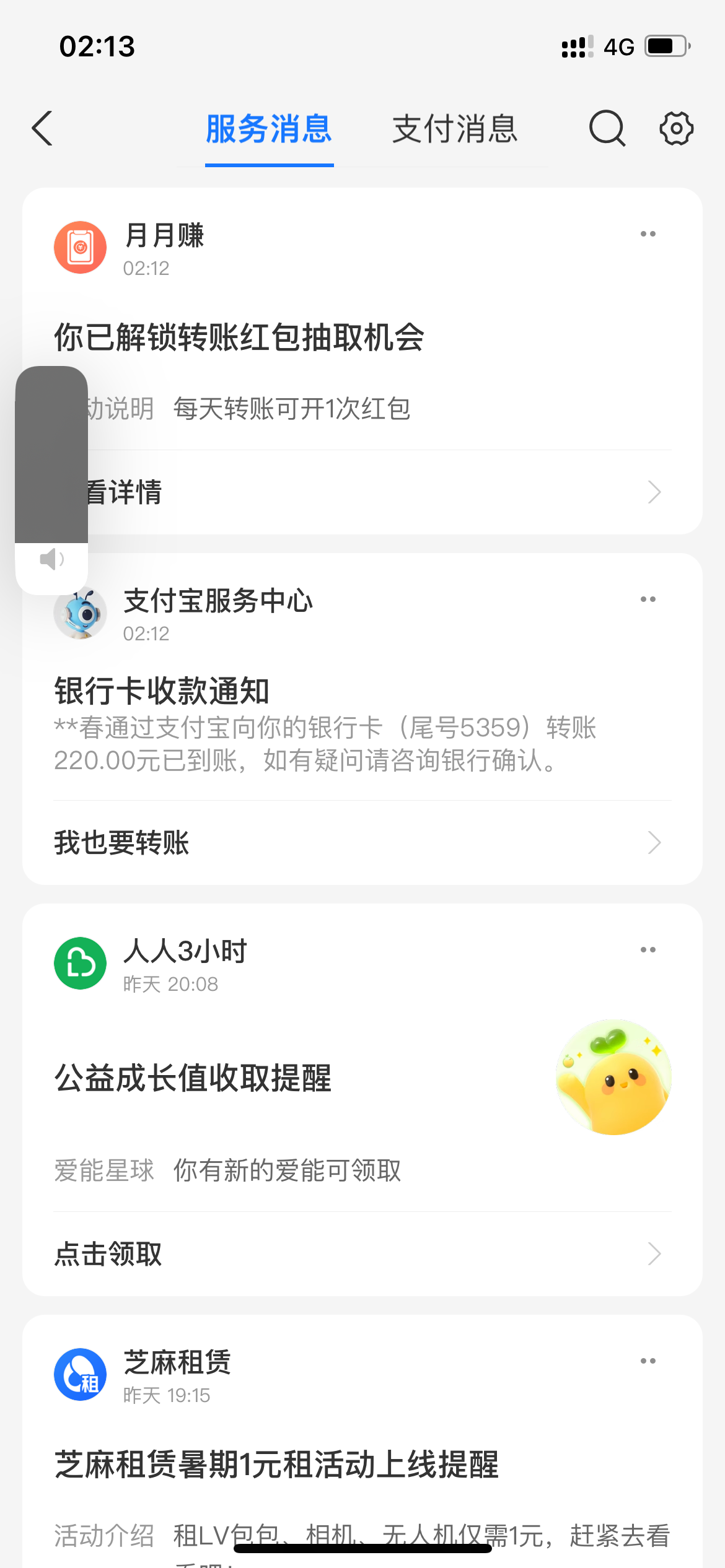Open the 芝麻租赁暑期1元租 activity card
The width and height of the screenshot is (725, 1568).
click(x=276, y=1465)
